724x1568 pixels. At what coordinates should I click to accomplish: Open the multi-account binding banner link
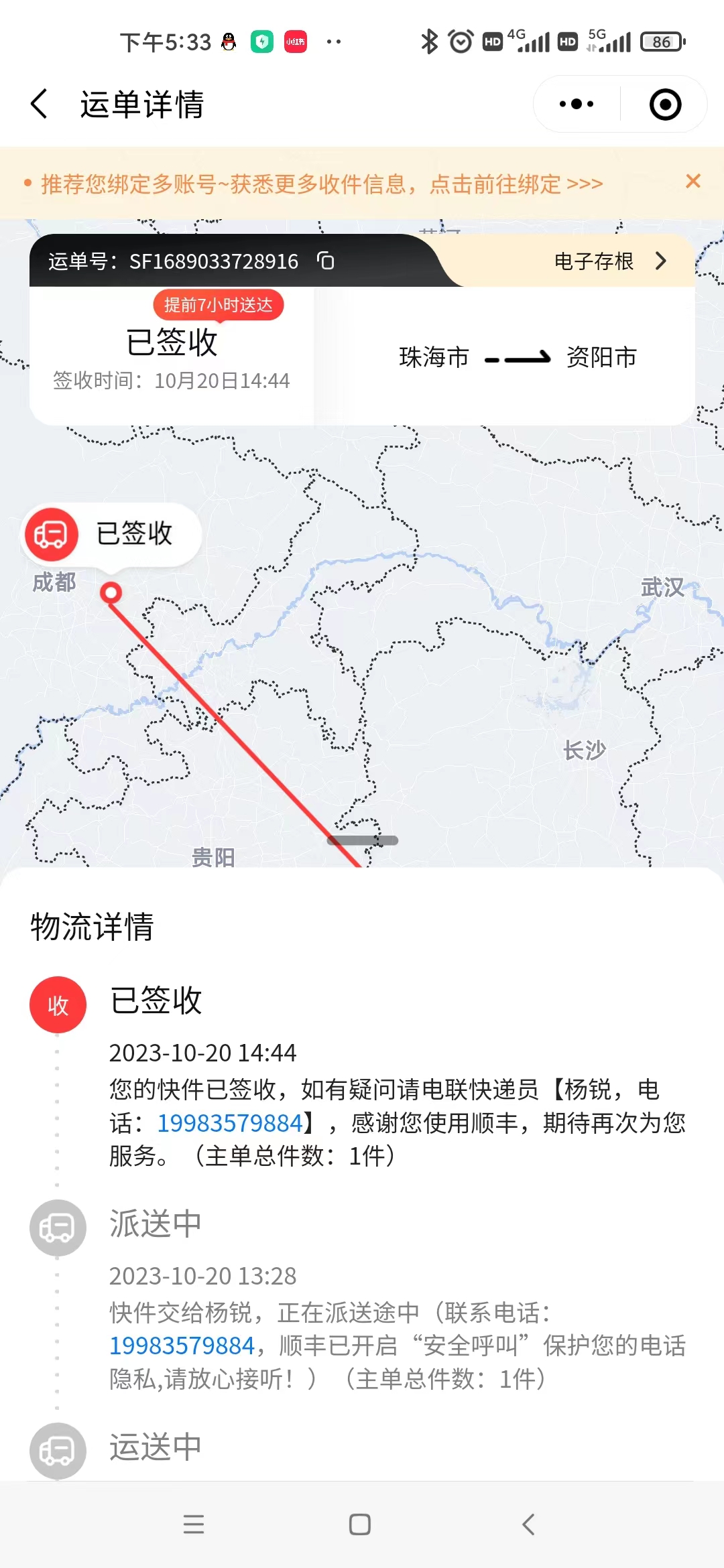click(x=322, y=184)
